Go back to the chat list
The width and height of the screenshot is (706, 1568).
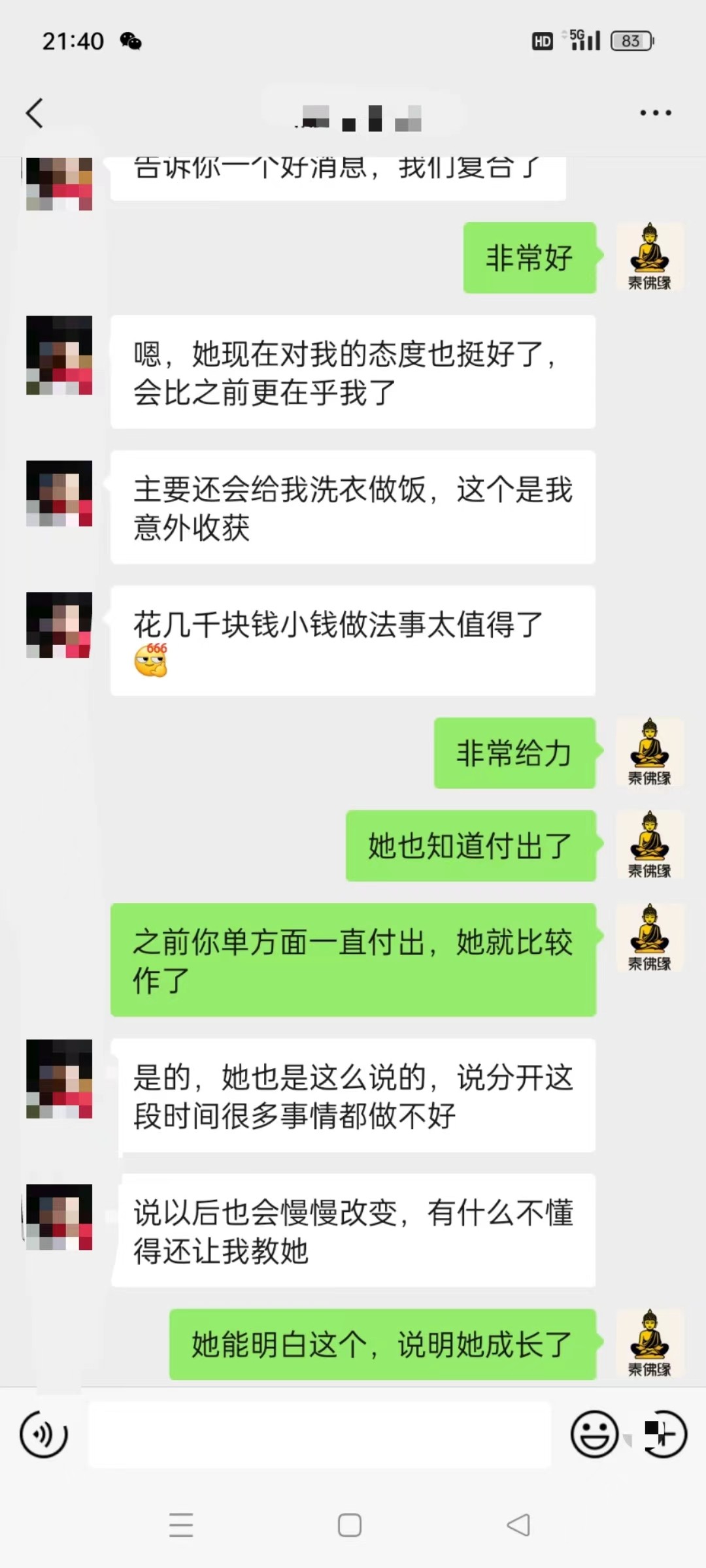[x=35, y=113]
